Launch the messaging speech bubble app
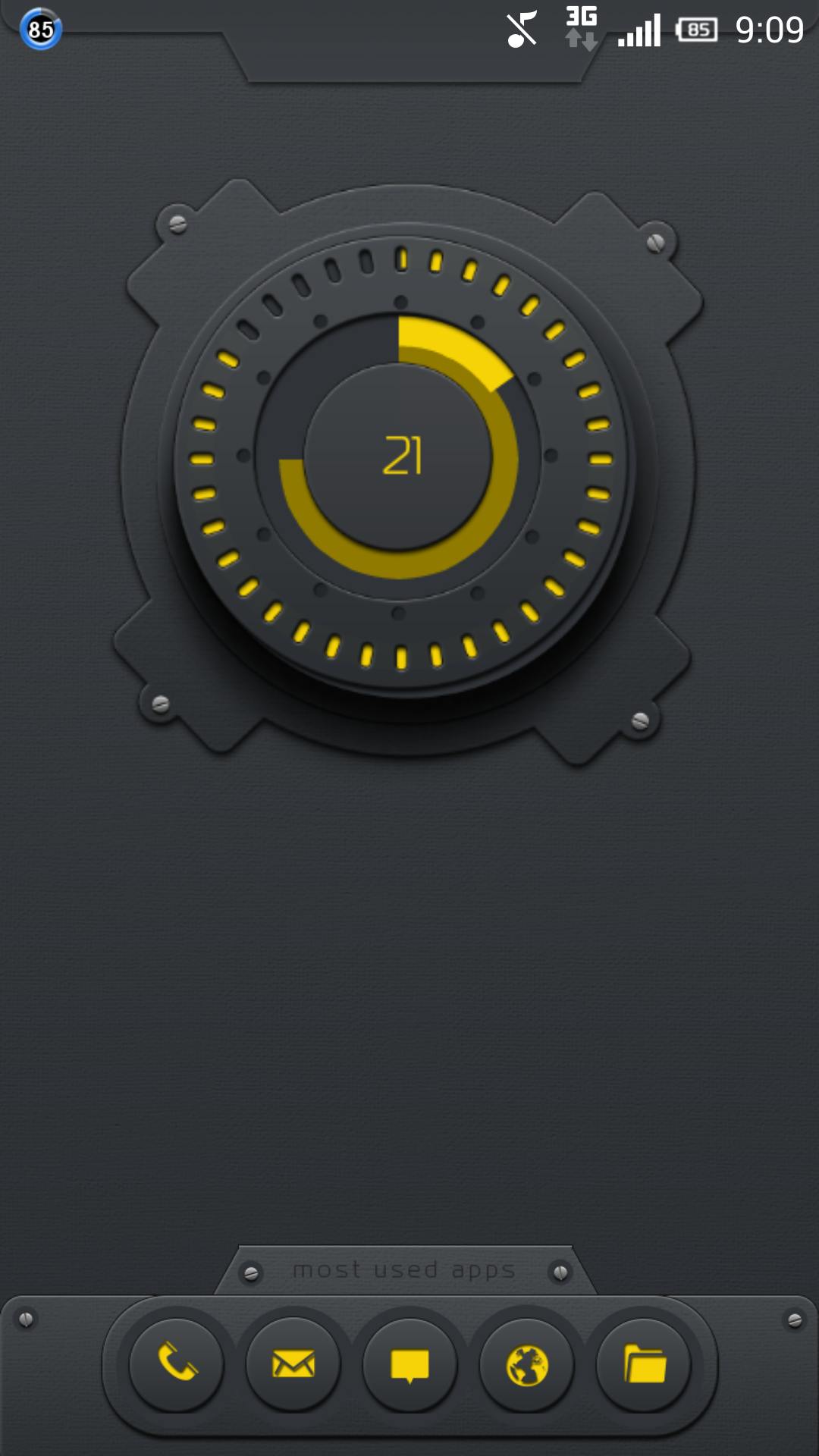The width and height of the screenshot is (819, 1456). (409, 1365)
